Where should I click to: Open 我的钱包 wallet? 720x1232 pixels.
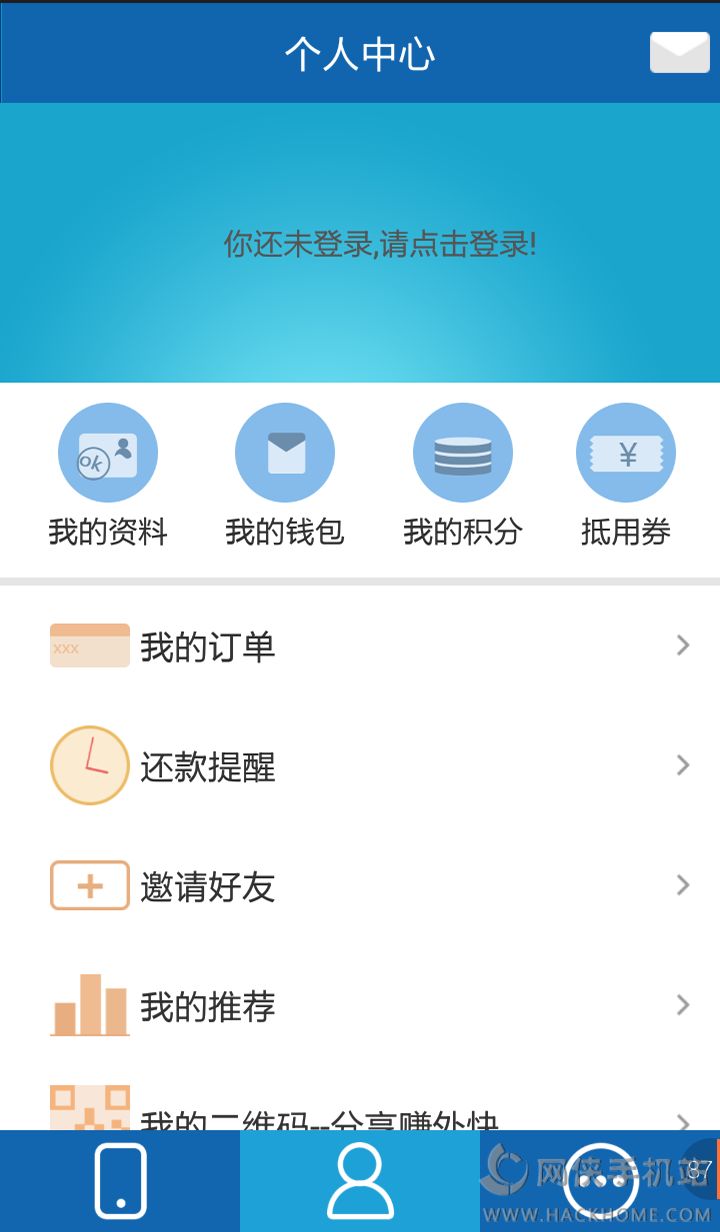pos(285,476)
